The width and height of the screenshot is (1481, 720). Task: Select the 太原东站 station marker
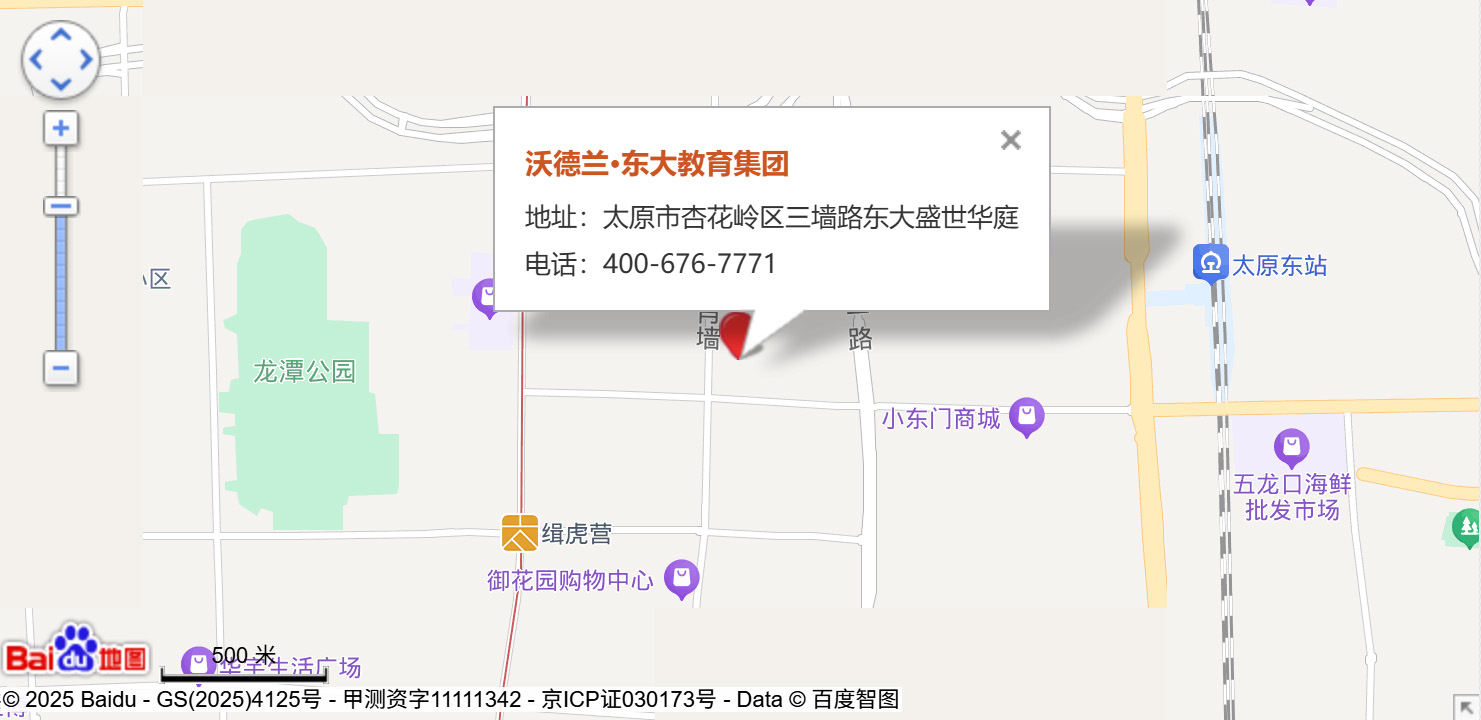coord(1211,264)
